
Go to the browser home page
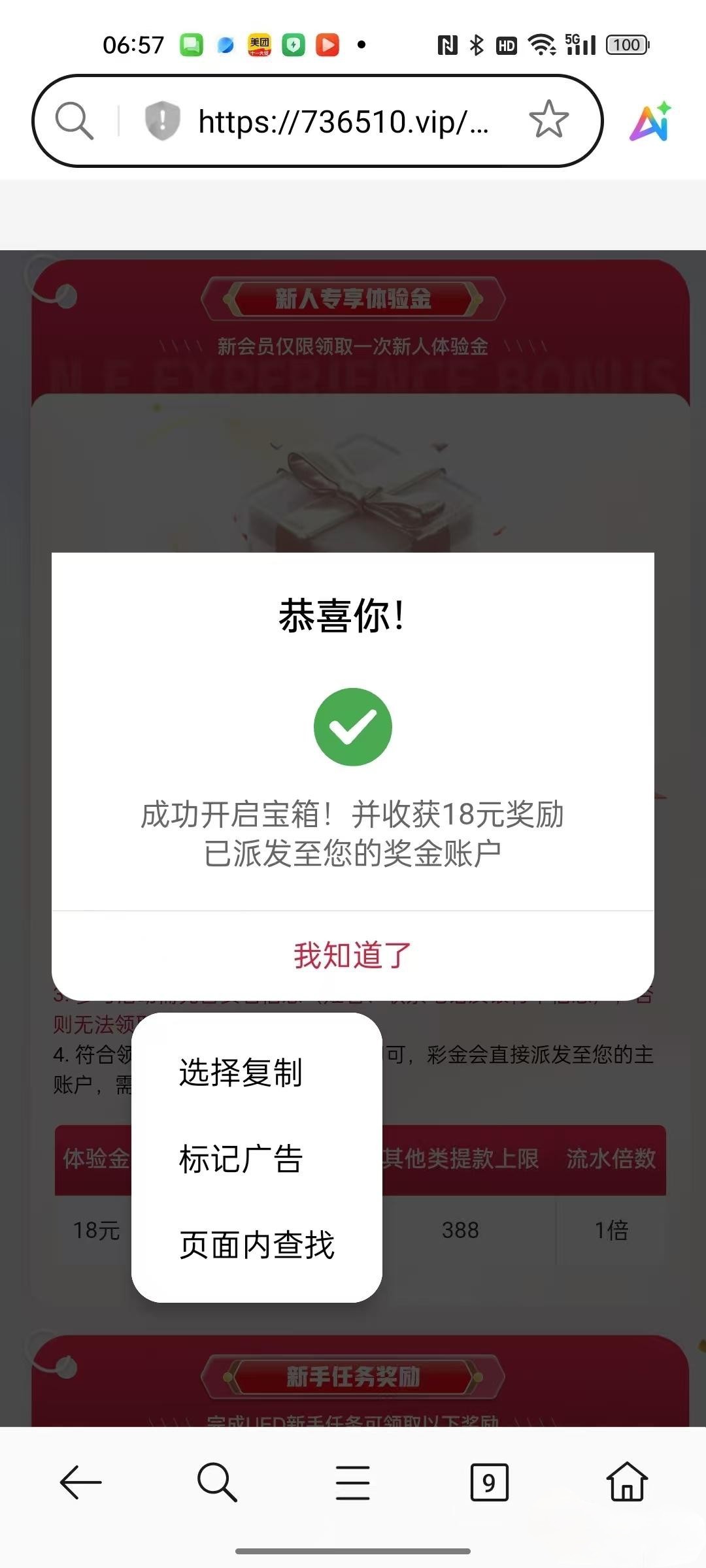click(627, 1482)
